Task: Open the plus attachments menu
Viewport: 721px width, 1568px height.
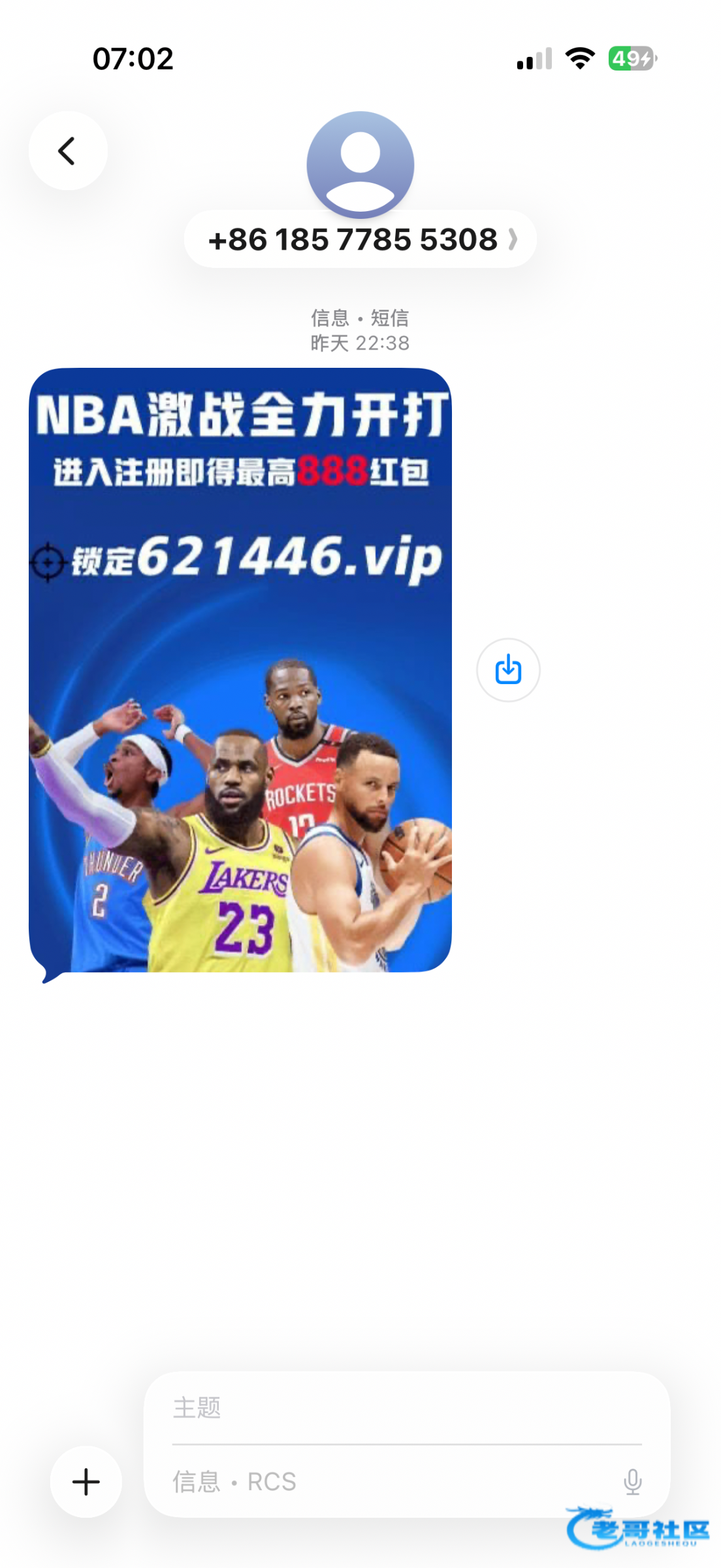Action: coord(86,1481)
